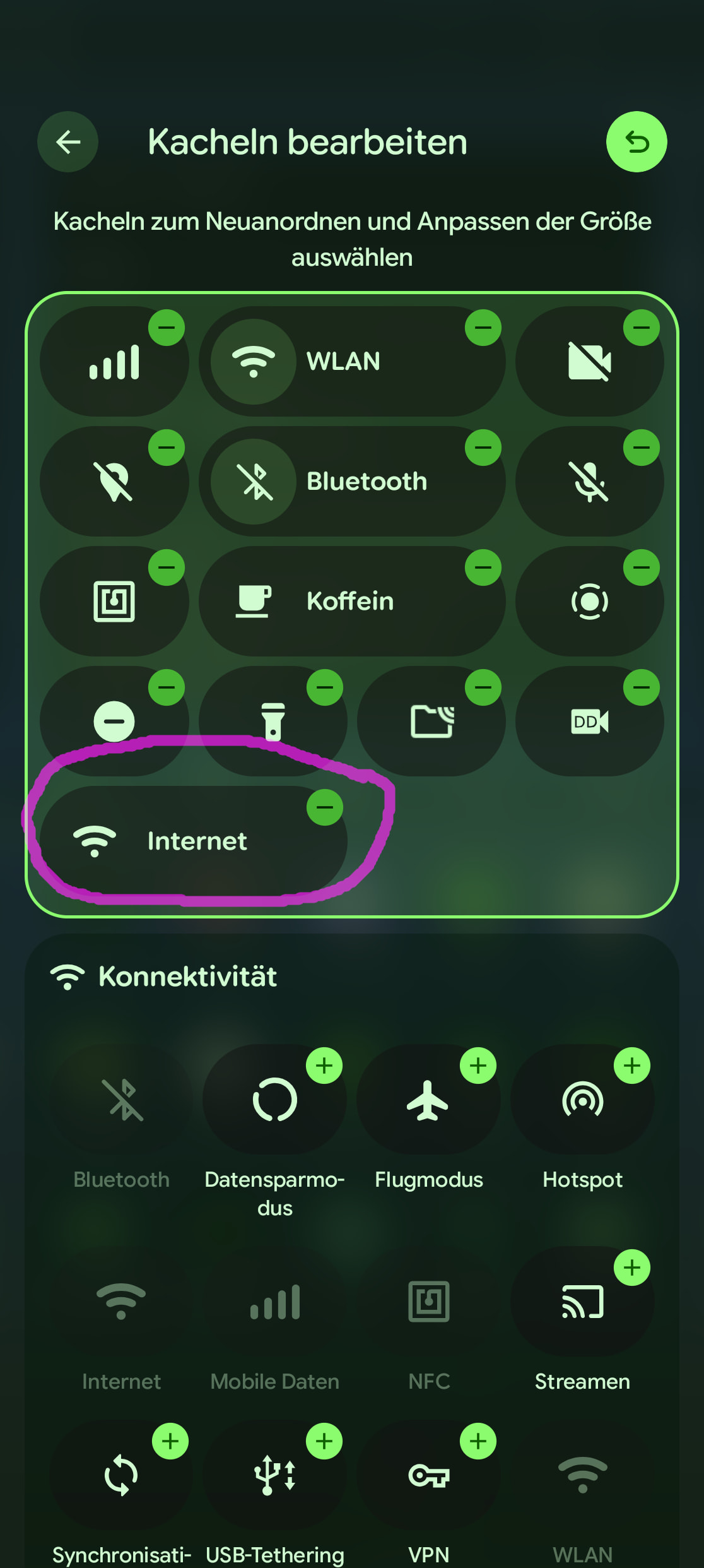The height and width of the screenshot is (1568, 704).
Task: Remove the Bluetooth tile from active tiles
Action: coord(483,448)
